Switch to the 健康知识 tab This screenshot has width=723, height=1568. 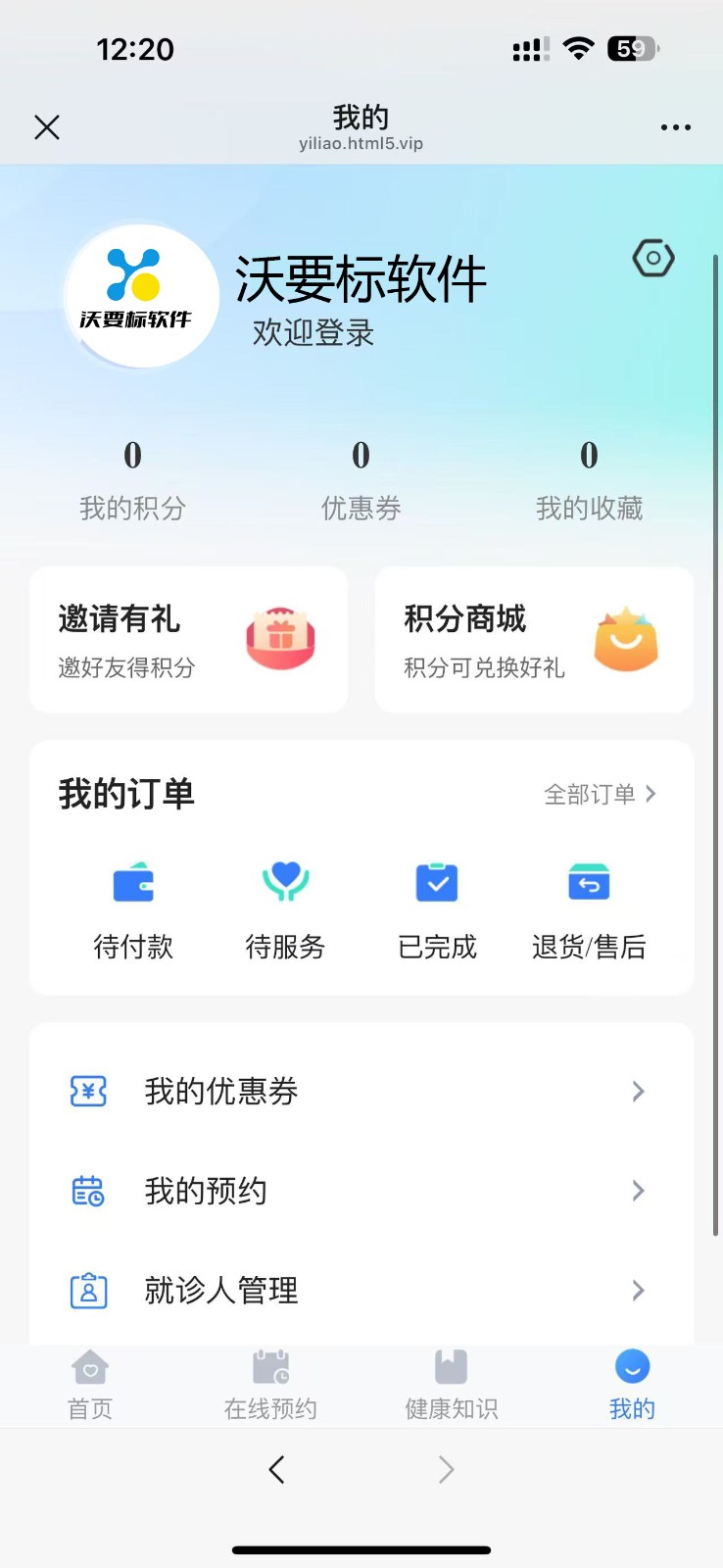pos(452,1386)
